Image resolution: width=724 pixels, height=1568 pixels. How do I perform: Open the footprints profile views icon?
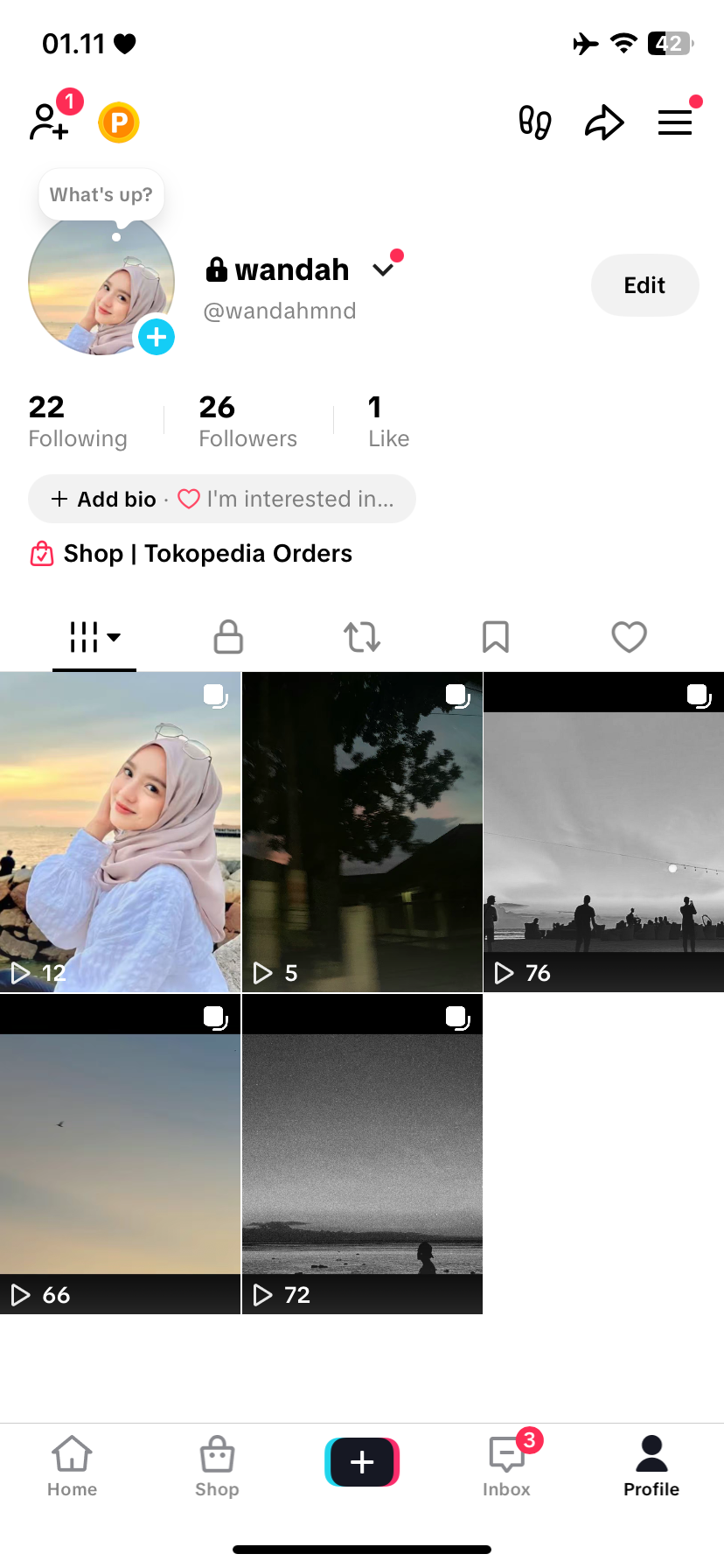point(534,122)
